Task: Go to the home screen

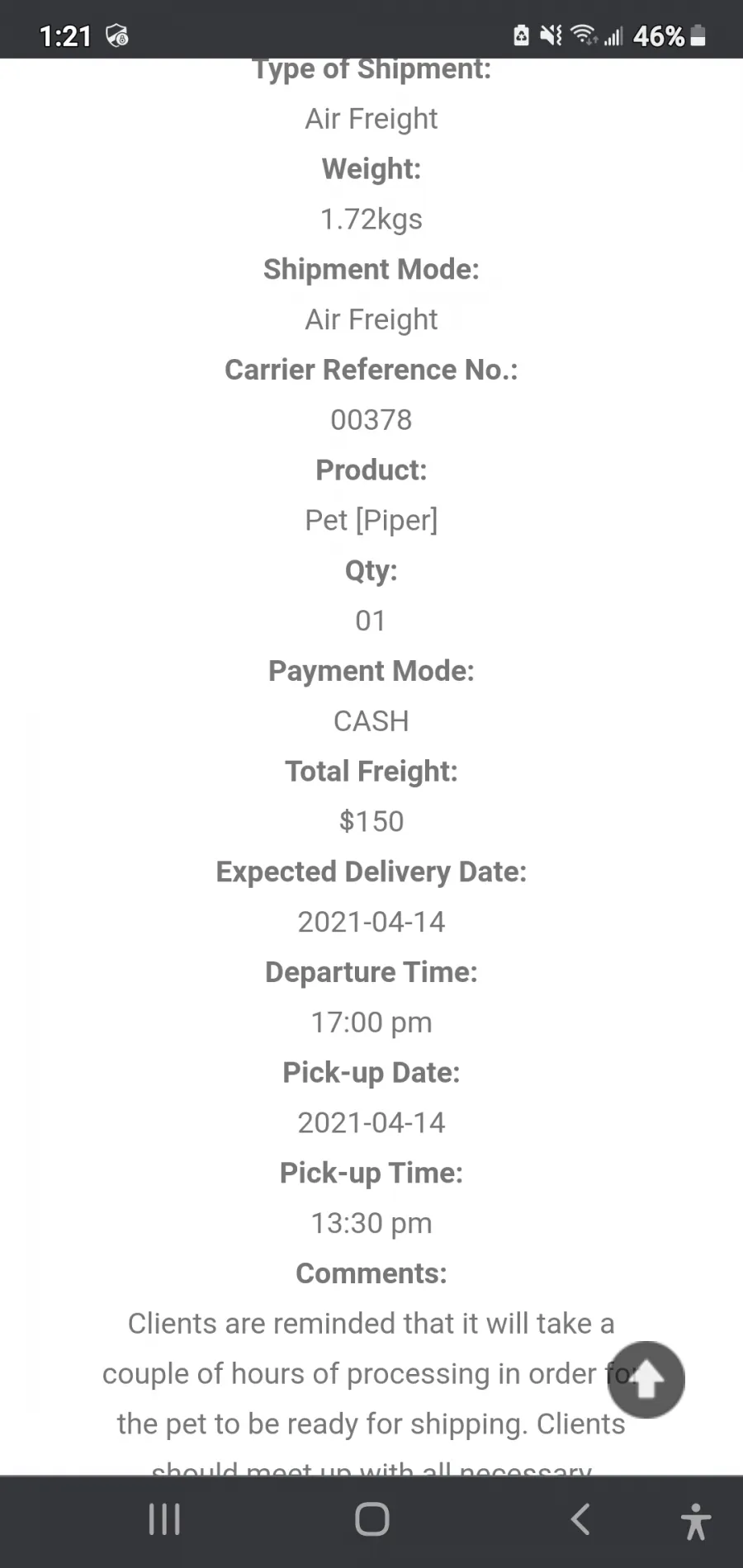Action: click(371, 1519)
